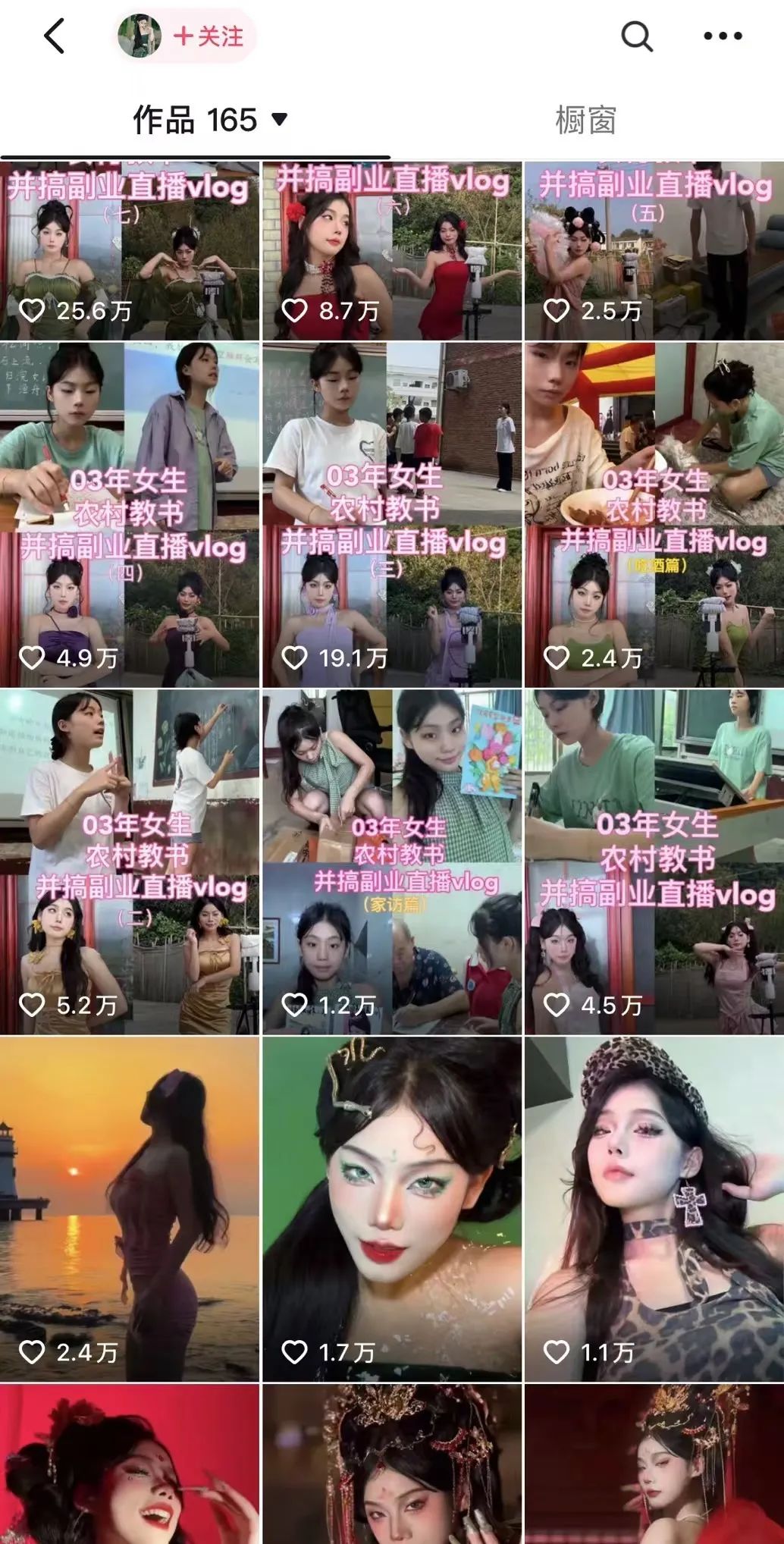Screen dimensions: 784x1544
Task: Open the video with 25.6万 likes
Action: pos(130,251)
